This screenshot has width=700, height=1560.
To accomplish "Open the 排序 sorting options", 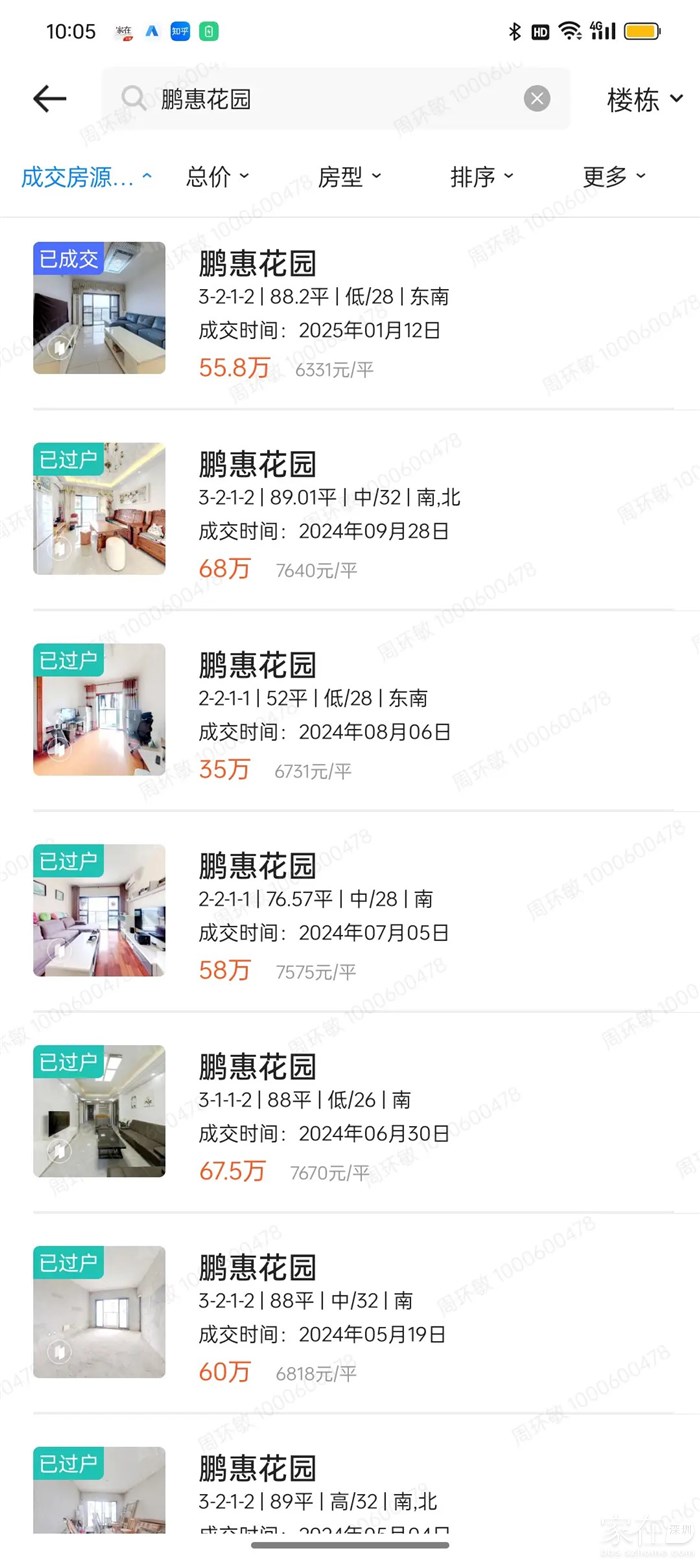I will pyautogui.click(x=481, y=177).
